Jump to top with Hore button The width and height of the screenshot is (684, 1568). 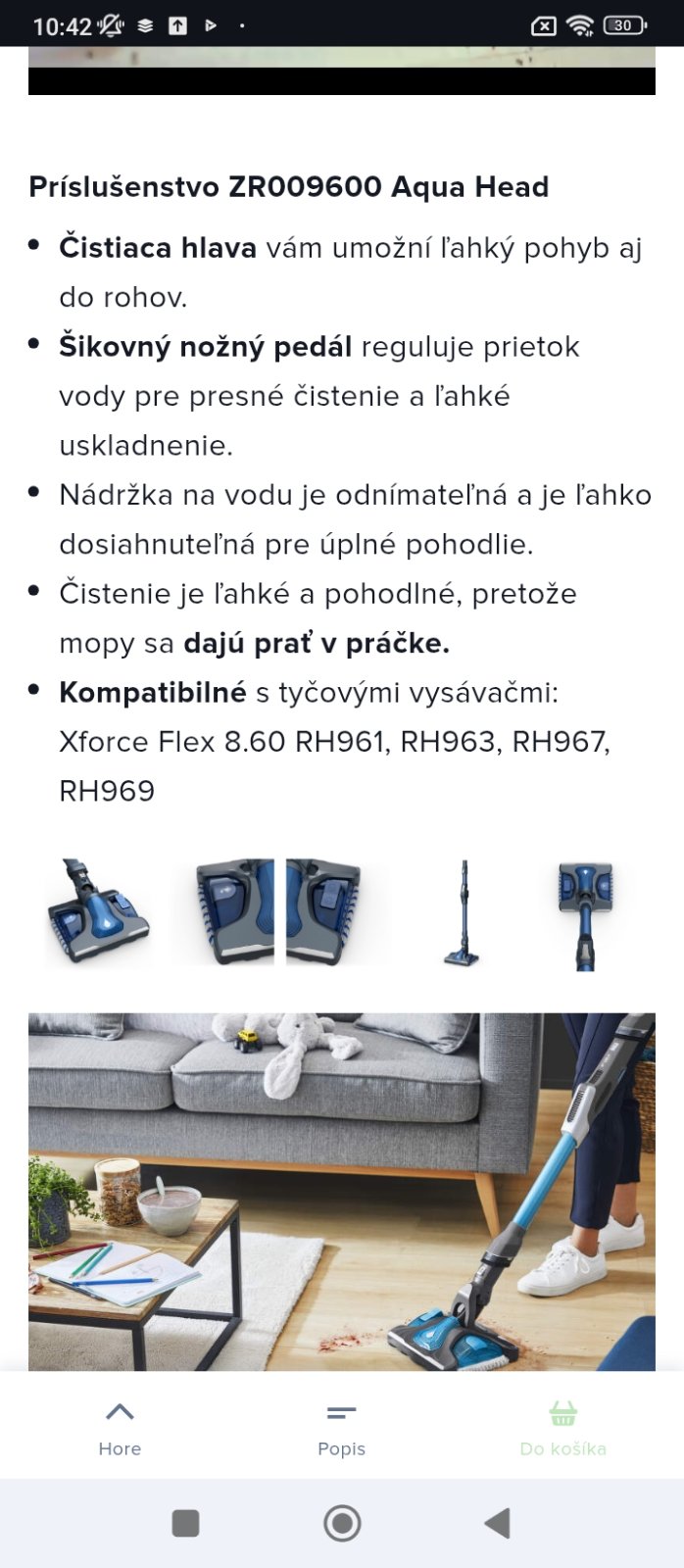[x=120, y=1427]
